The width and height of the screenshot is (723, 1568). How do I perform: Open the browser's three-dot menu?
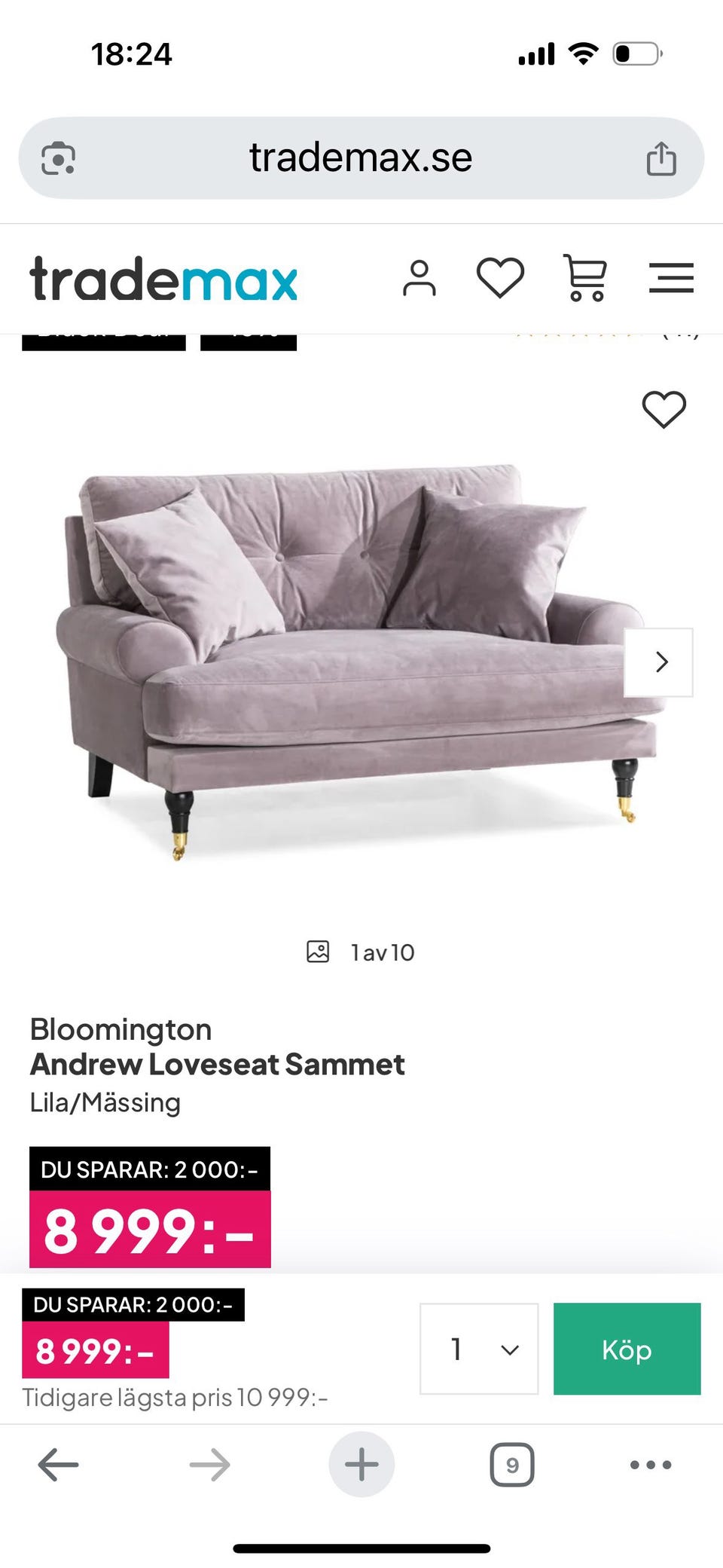(651, 1465)
